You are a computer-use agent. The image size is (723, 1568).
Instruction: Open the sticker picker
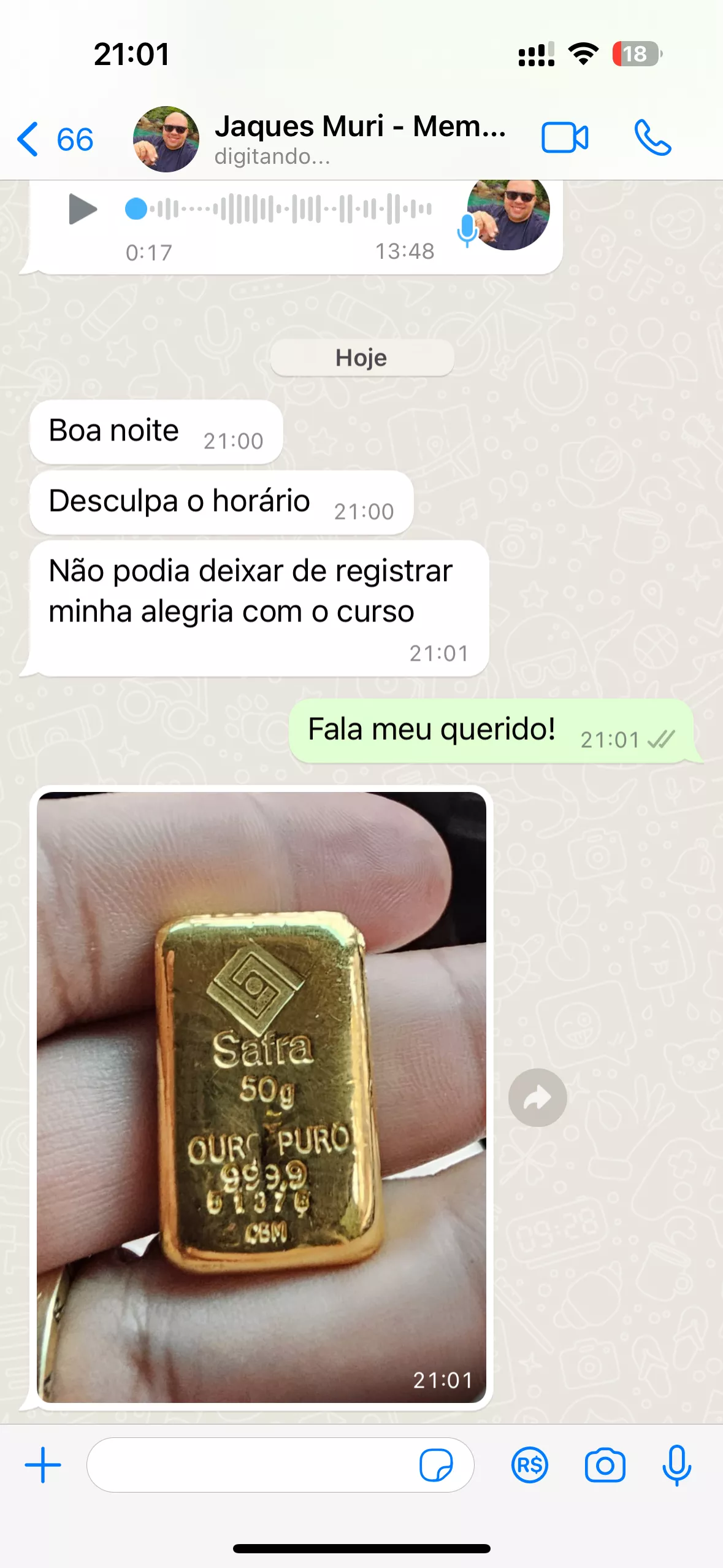pos(436,1465)
